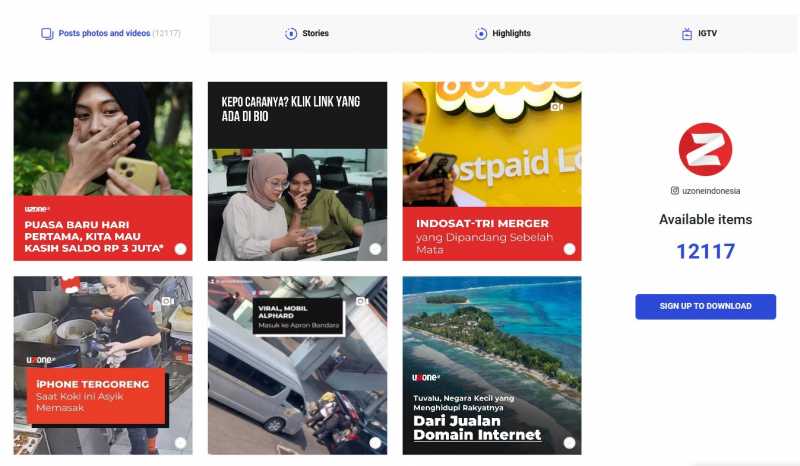Select the Puasa Baru Hari Pertama post checkbox

coord(180,249)
